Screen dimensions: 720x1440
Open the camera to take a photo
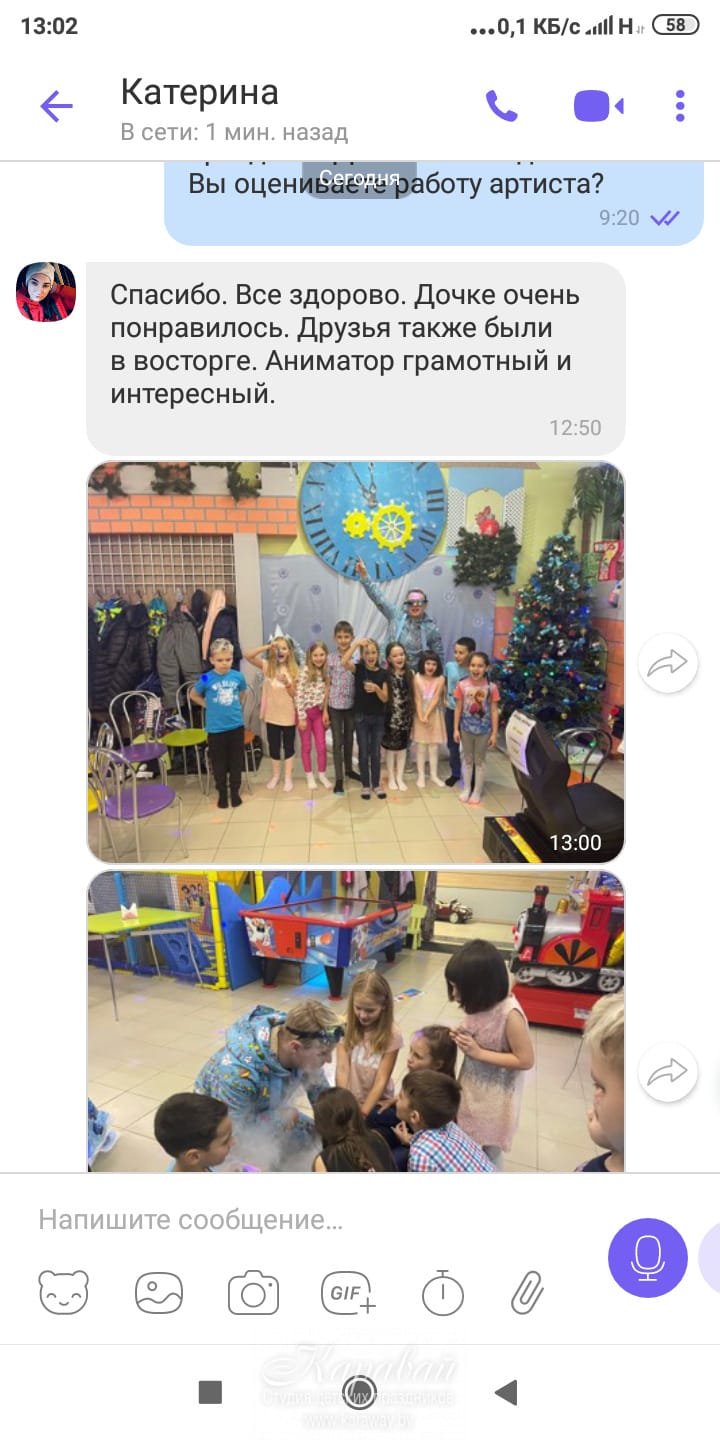pyautogui.click(x=253, y=1292)
